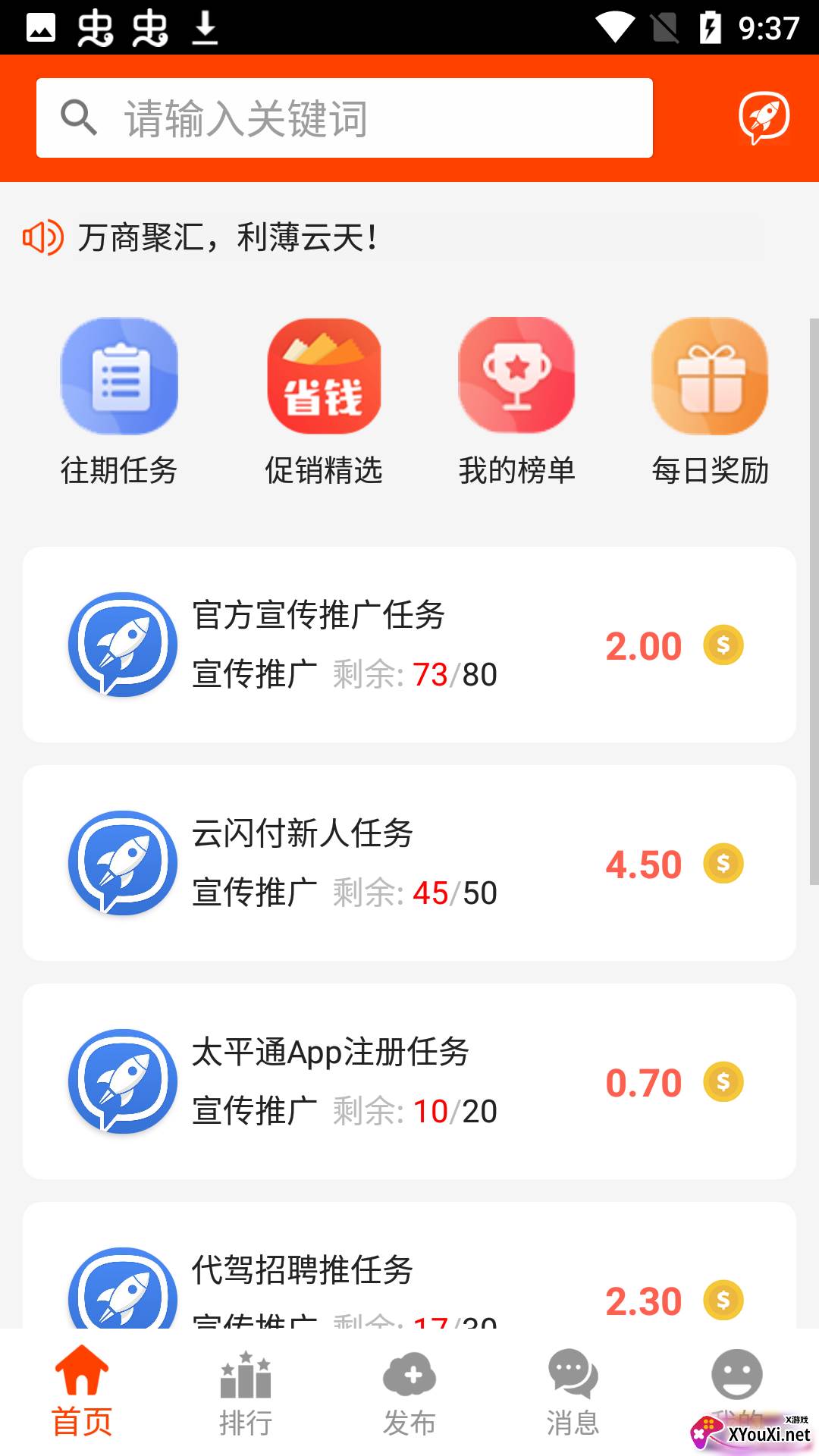Screen dimensions: 819x1456
Task: Switch to the 发布 tab
Action: (x=409, y=1392)
